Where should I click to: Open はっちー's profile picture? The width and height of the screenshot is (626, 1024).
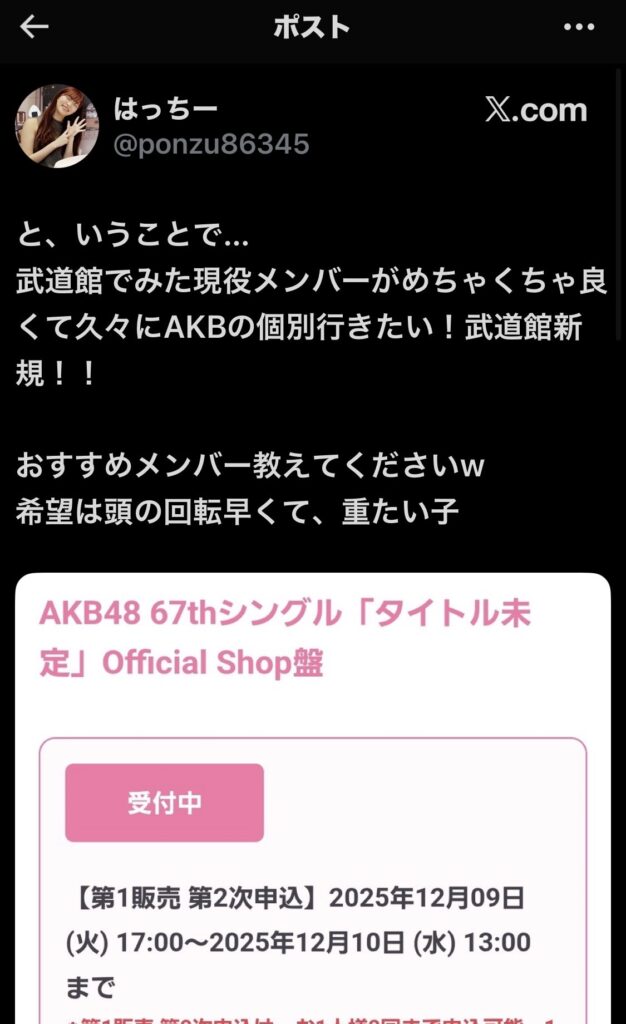pos(57,126)
